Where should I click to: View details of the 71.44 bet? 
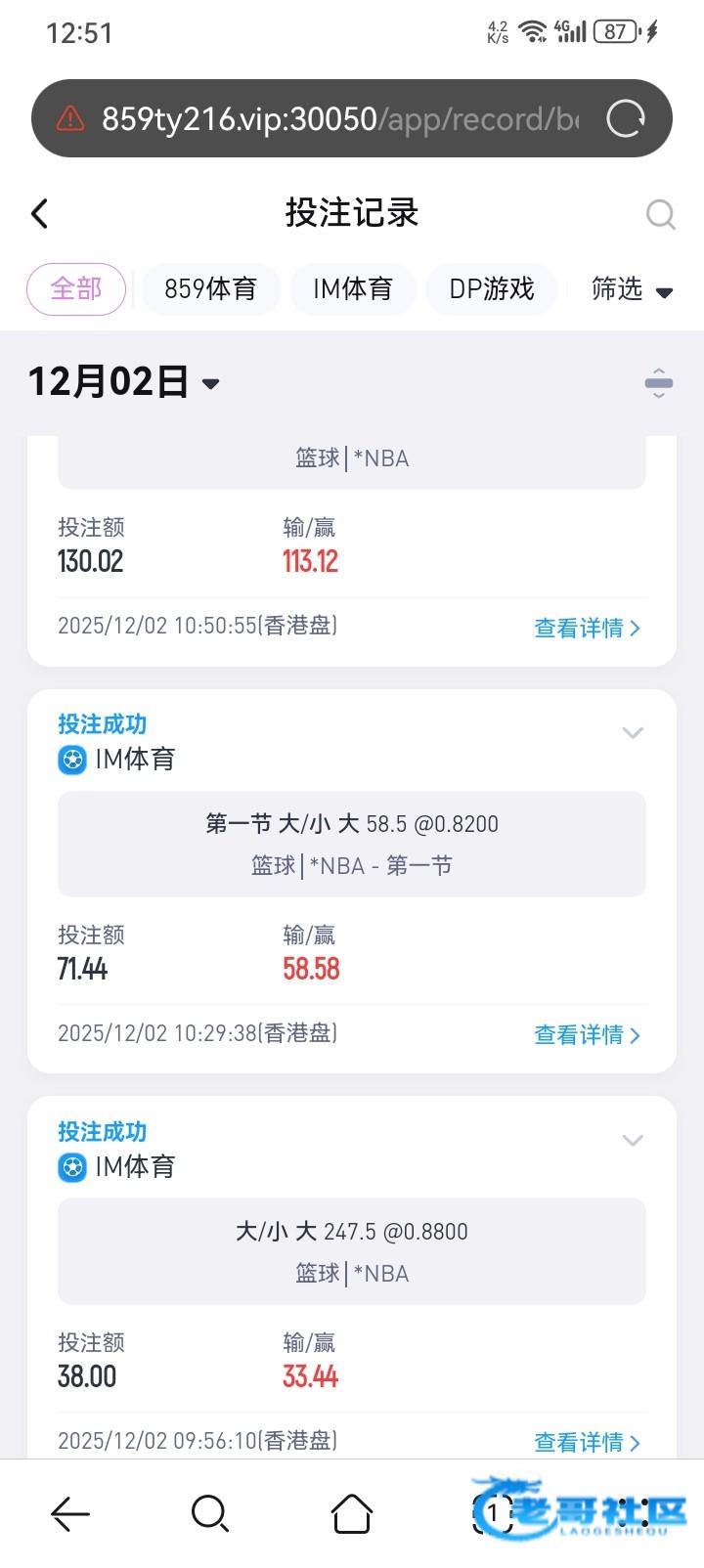coord(587,1034)
